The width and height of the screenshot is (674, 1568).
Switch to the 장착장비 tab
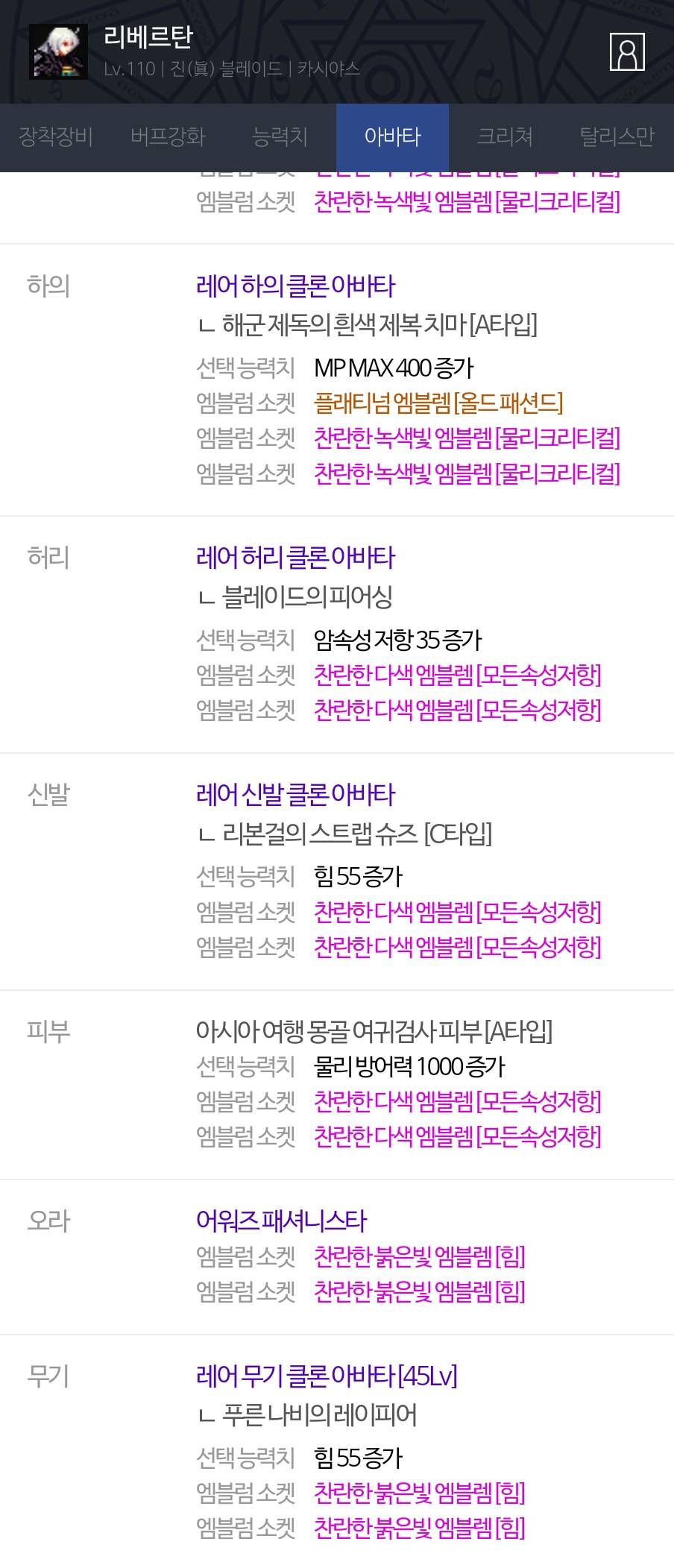coord(56,137)
